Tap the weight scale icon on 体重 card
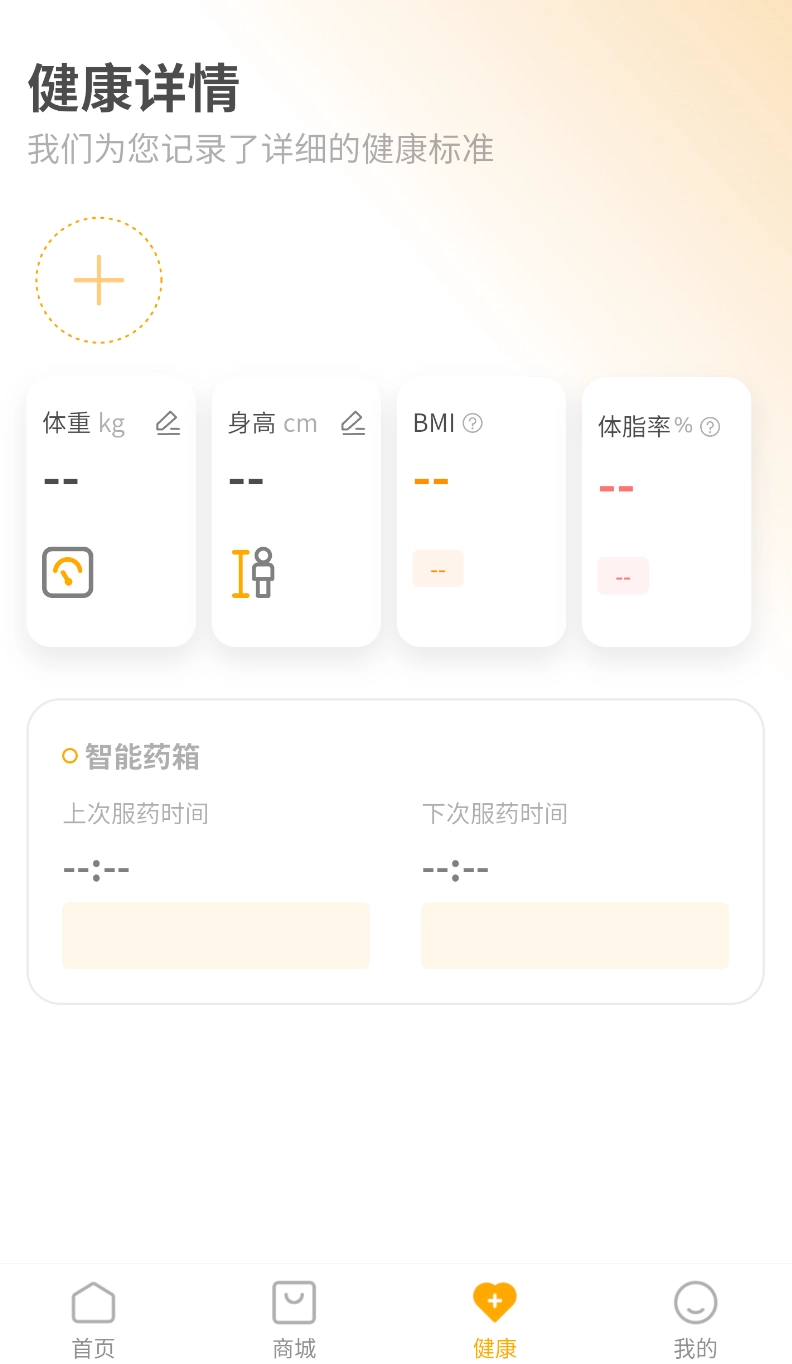The height and width of the screenshot is (1364, 792). click(x=67, y=572)
